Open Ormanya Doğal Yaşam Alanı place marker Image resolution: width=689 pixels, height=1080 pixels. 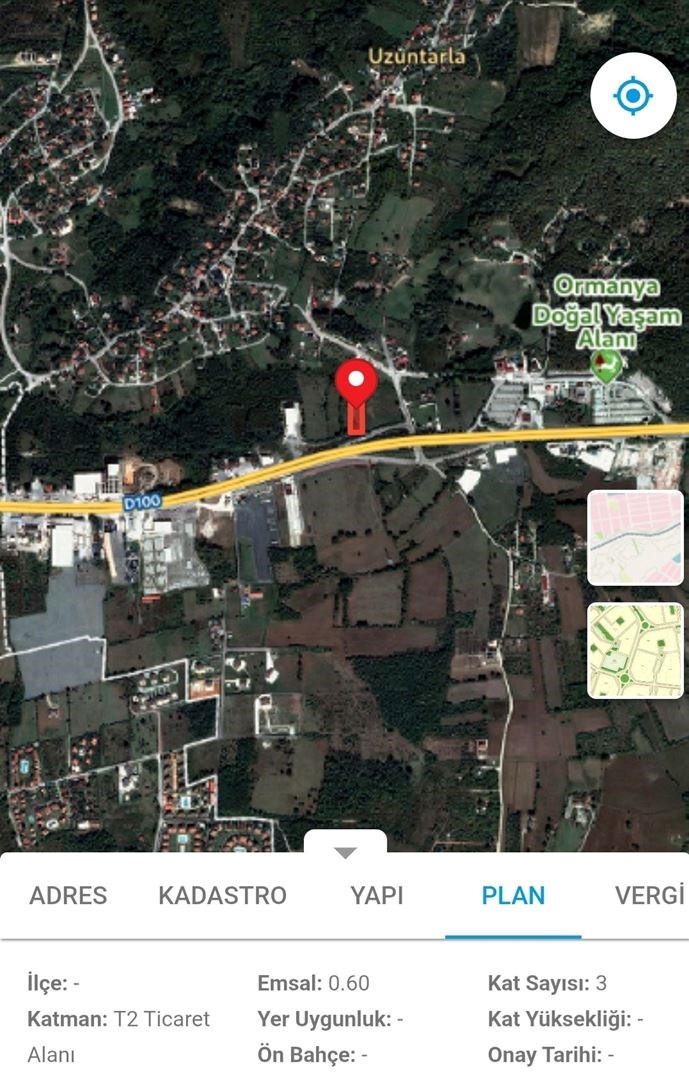[604, 368]
